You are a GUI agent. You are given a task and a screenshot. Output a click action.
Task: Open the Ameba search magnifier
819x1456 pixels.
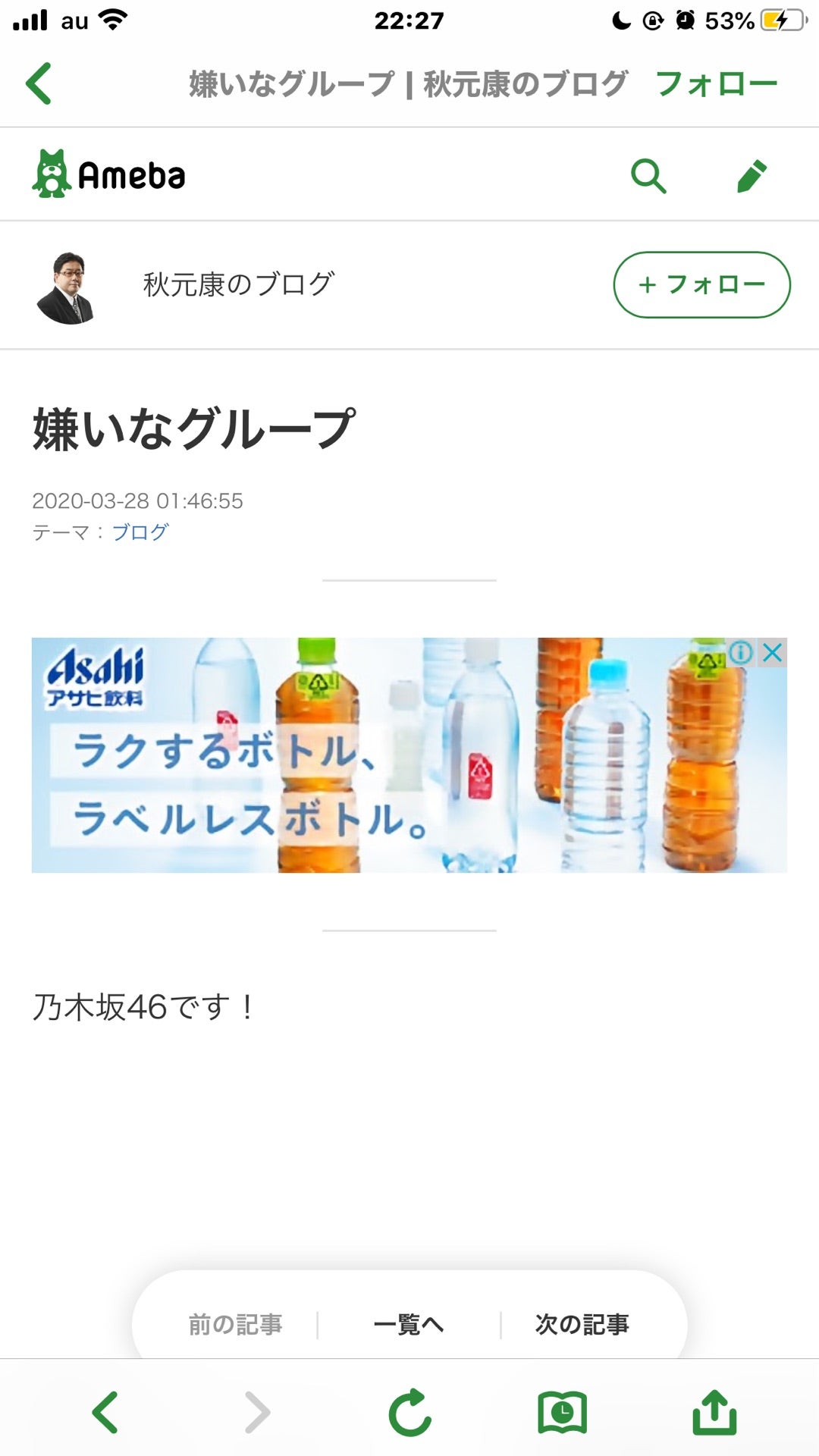click(x=648, y=176)
